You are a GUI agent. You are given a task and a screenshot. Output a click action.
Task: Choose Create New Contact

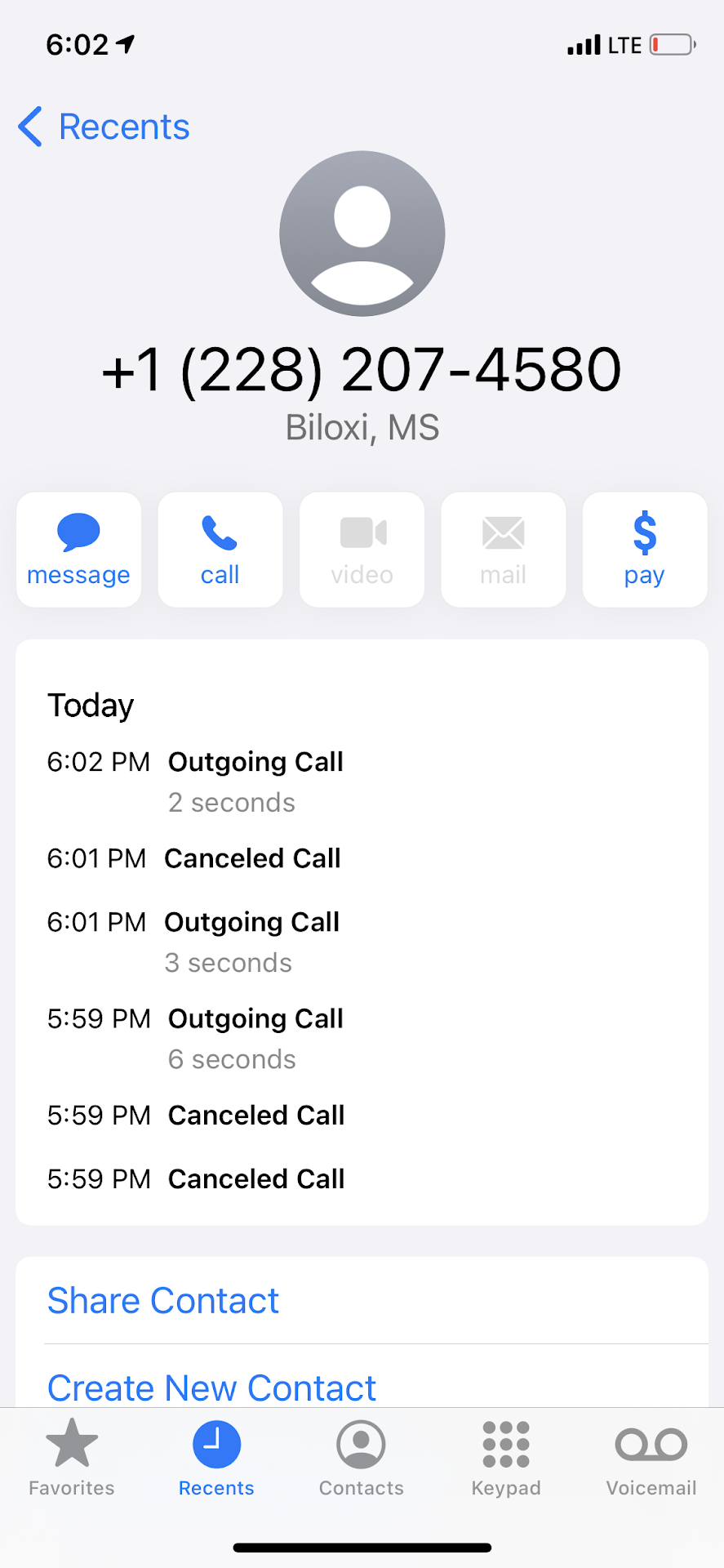[212, 1387]
